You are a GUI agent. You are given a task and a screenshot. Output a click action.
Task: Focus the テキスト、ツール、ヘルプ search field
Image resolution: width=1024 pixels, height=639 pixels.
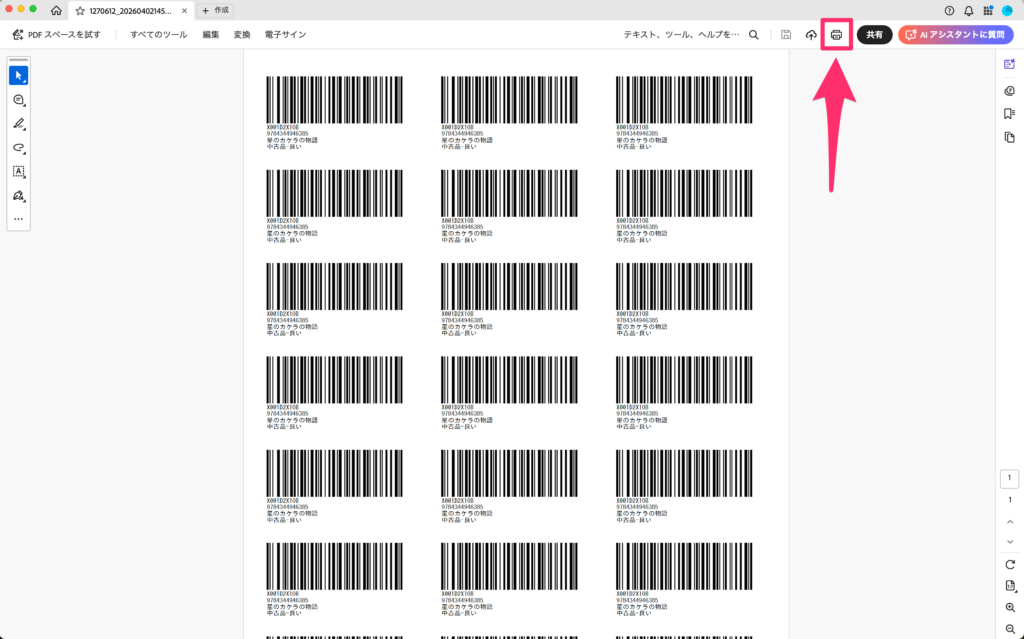point(682,35)
